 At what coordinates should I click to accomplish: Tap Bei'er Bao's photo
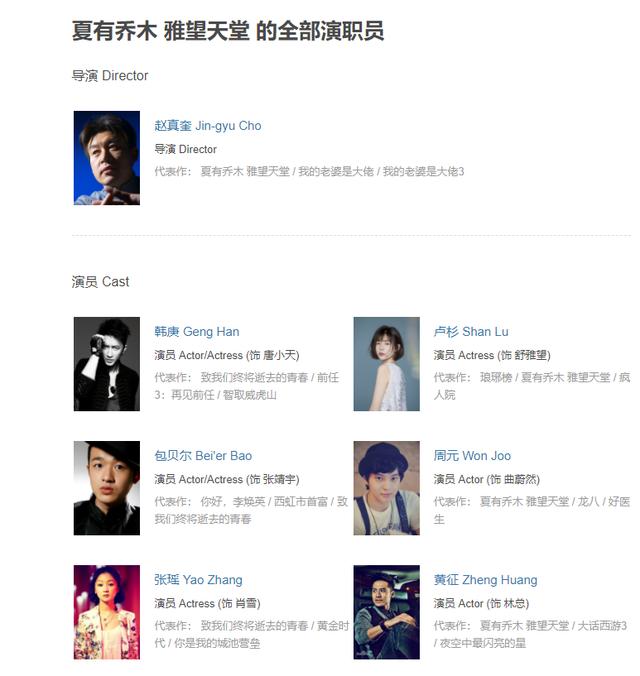[106, 488]
